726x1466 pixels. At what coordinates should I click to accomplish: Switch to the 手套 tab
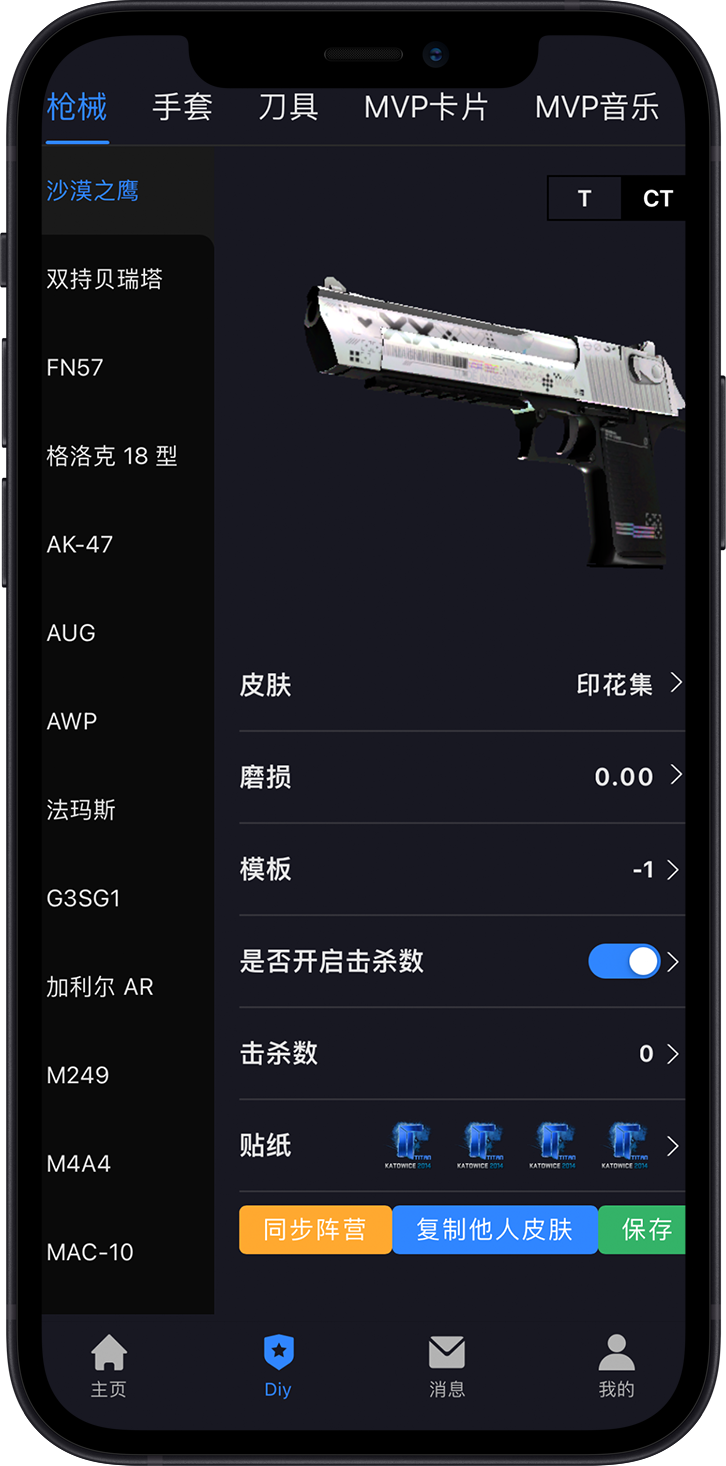tap(182, 107)
